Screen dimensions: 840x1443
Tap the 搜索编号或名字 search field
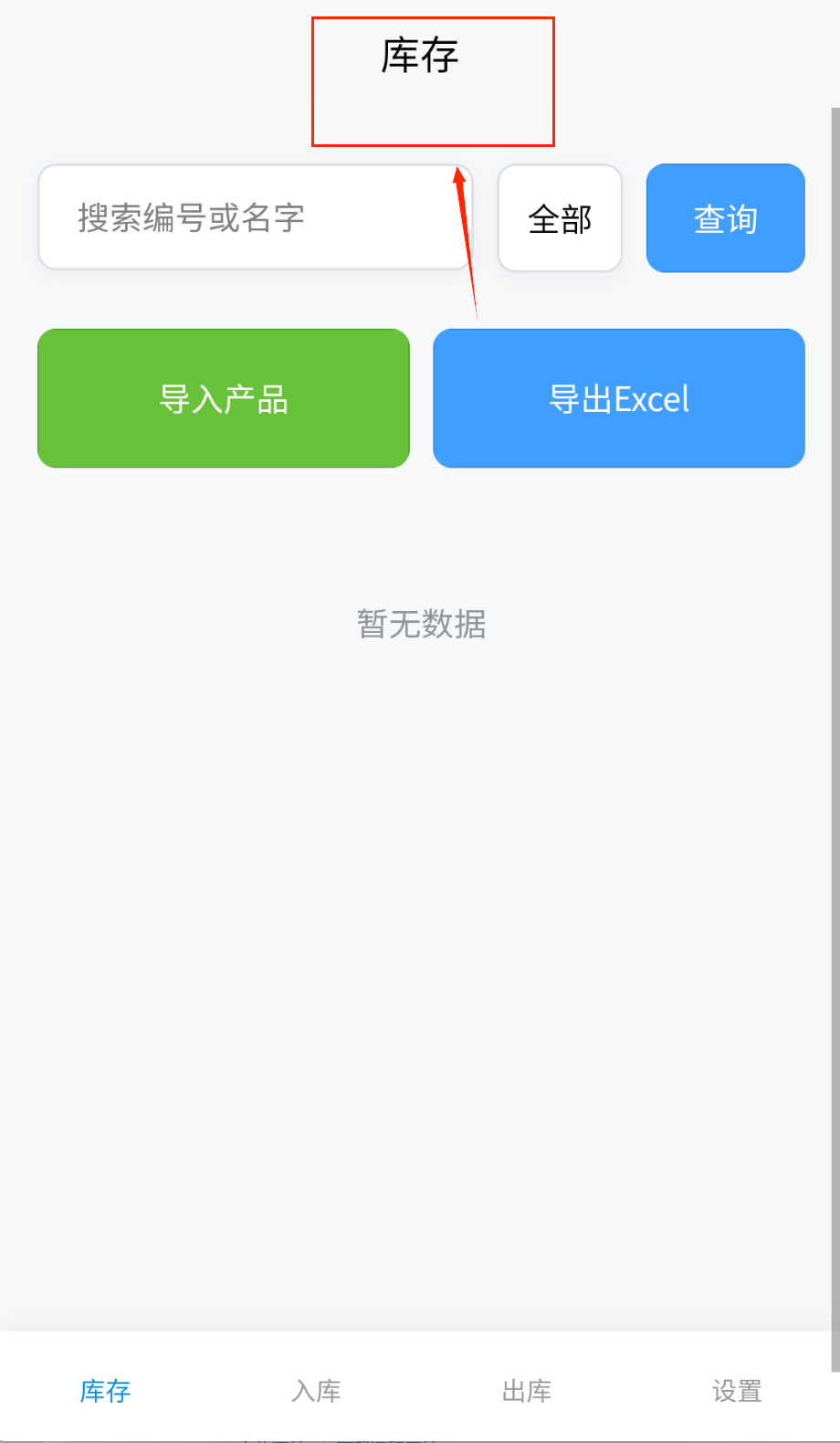[x=247, y=217]
